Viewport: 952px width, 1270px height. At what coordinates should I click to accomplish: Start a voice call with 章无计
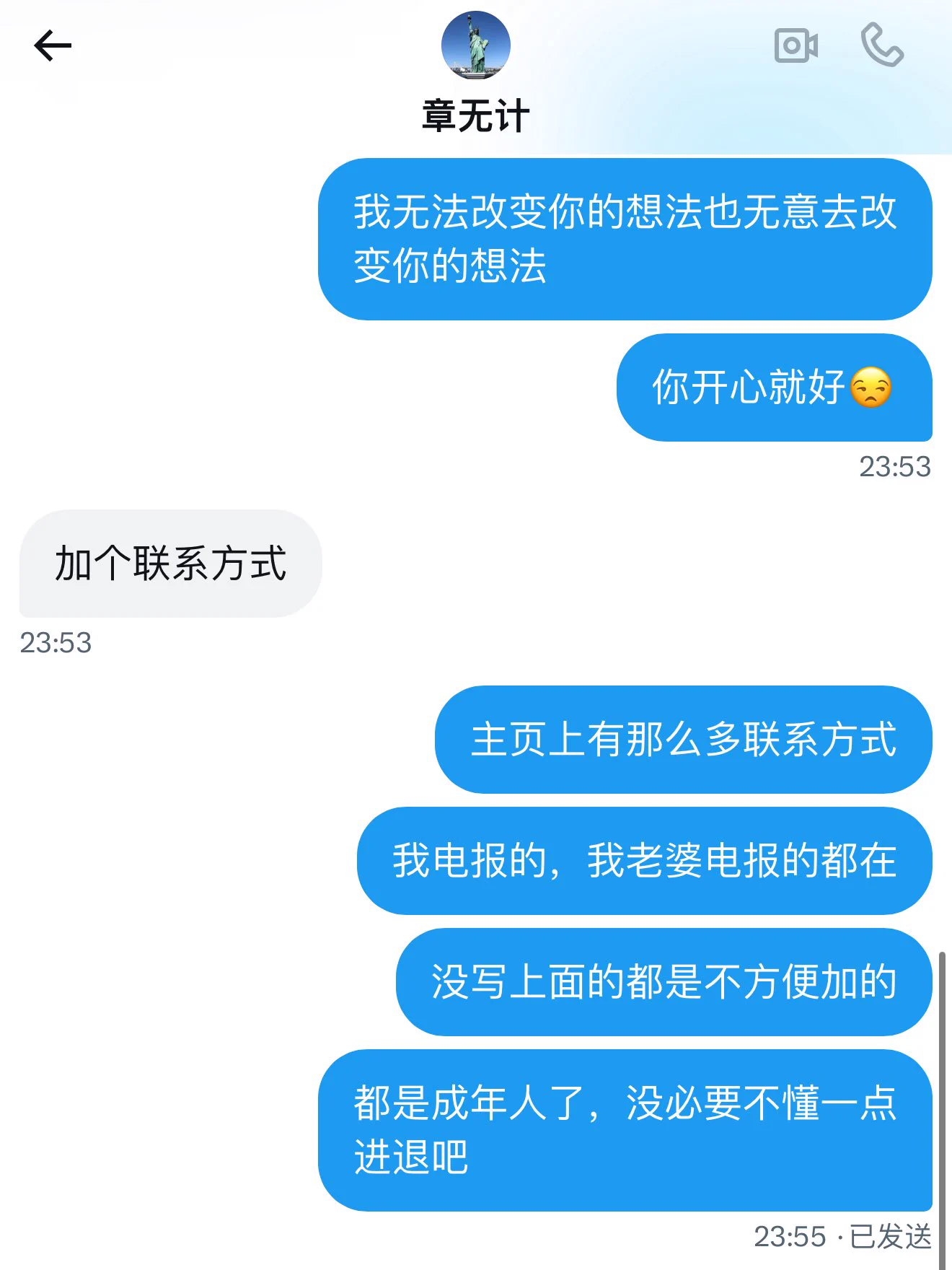pyautogui.click(x=881, y=45)
